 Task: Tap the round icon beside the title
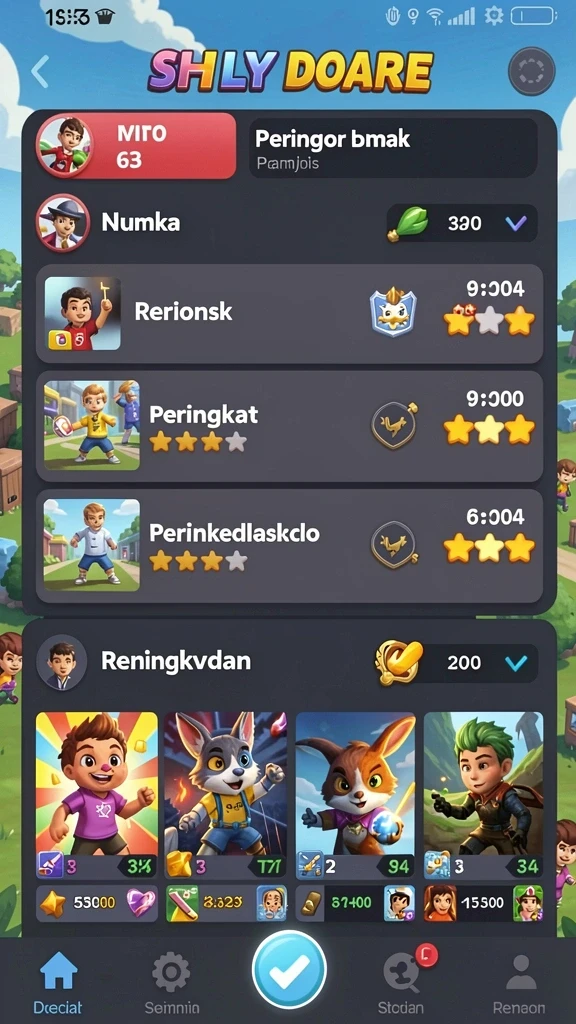[x=532, y=71]
